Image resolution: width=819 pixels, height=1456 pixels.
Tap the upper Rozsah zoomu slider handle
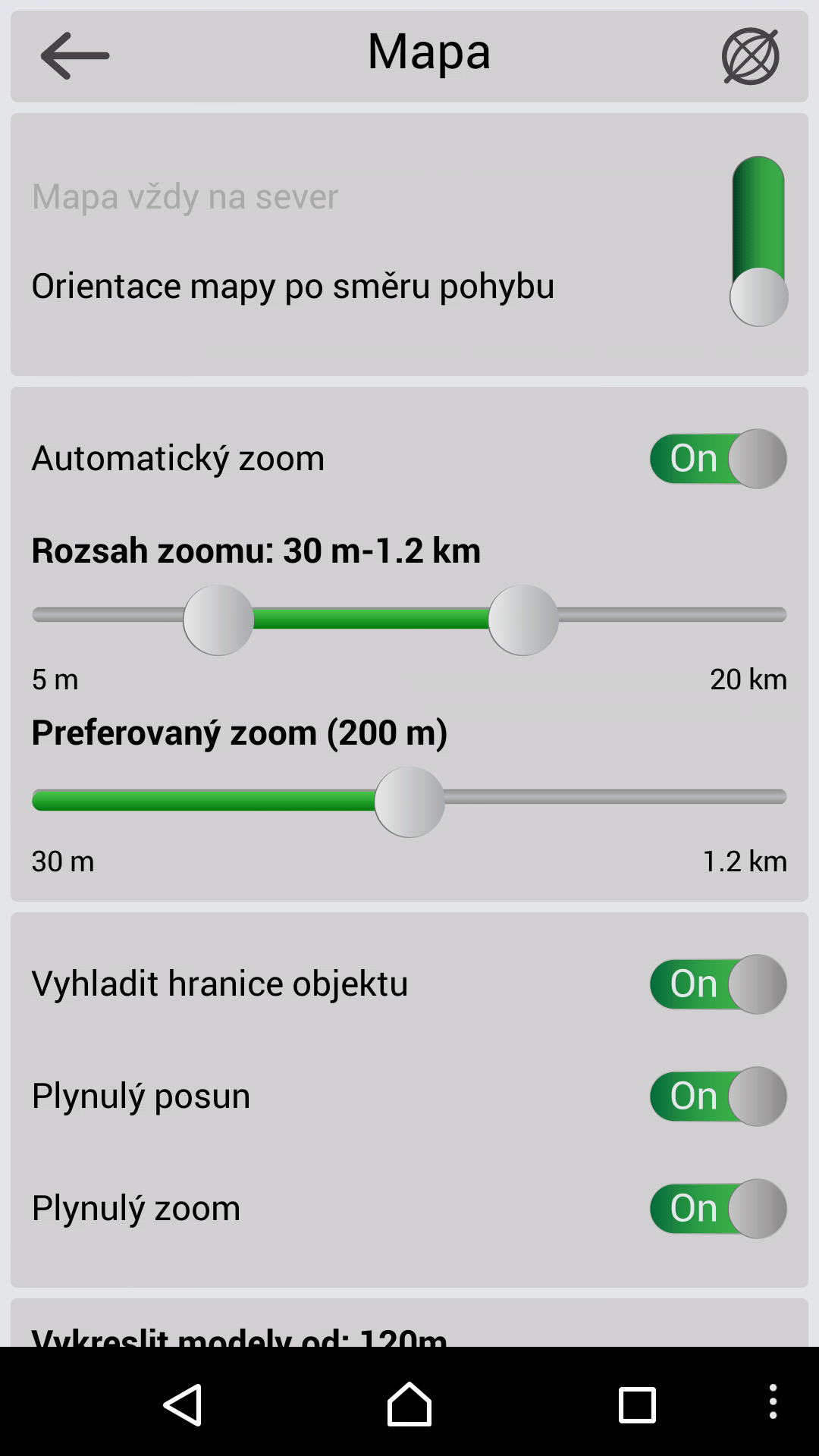(x=523, y=620)
